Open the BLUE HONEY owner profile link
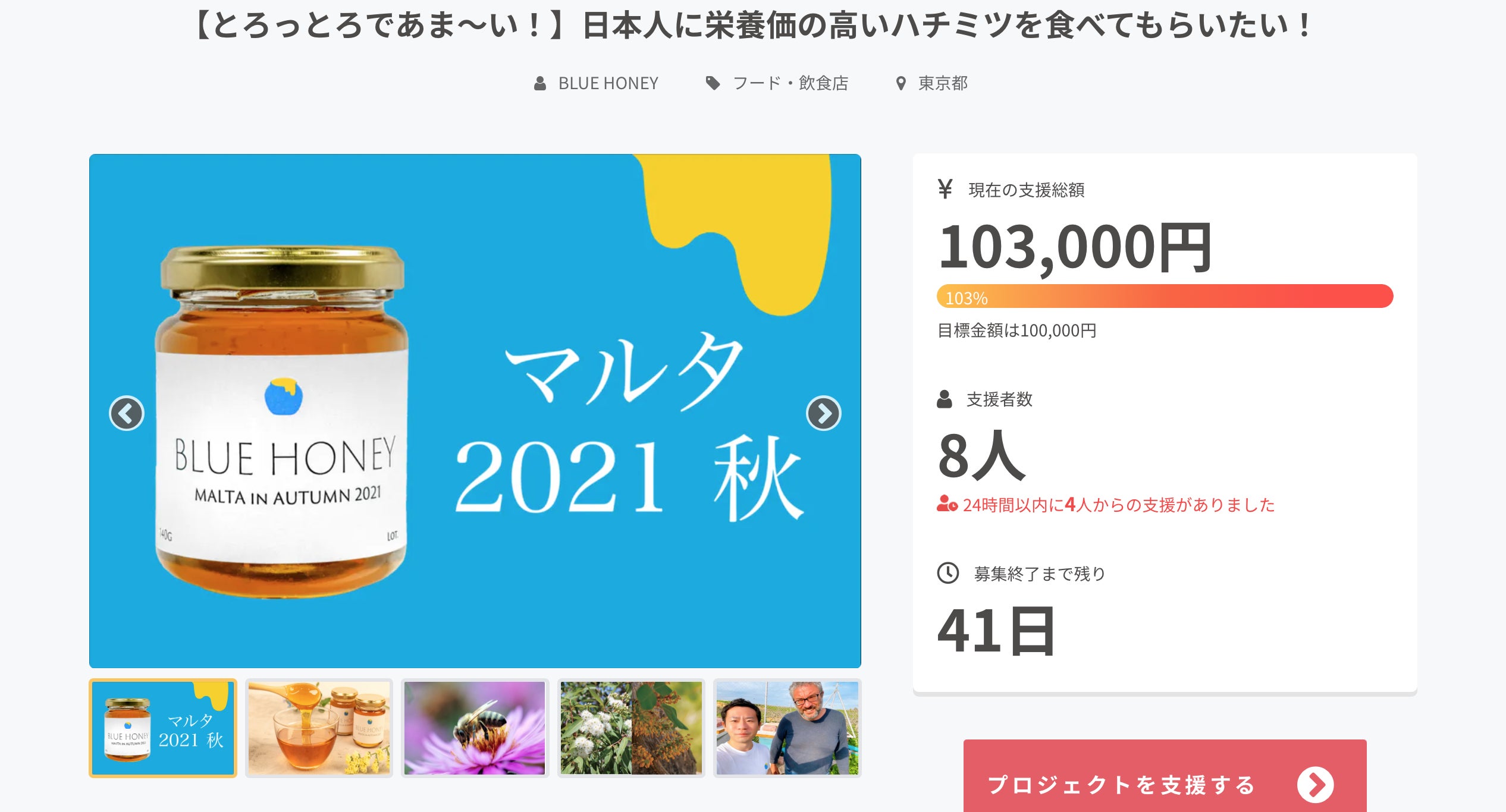This screenshot has width=1506, height=812. click(x=607, y=83)
